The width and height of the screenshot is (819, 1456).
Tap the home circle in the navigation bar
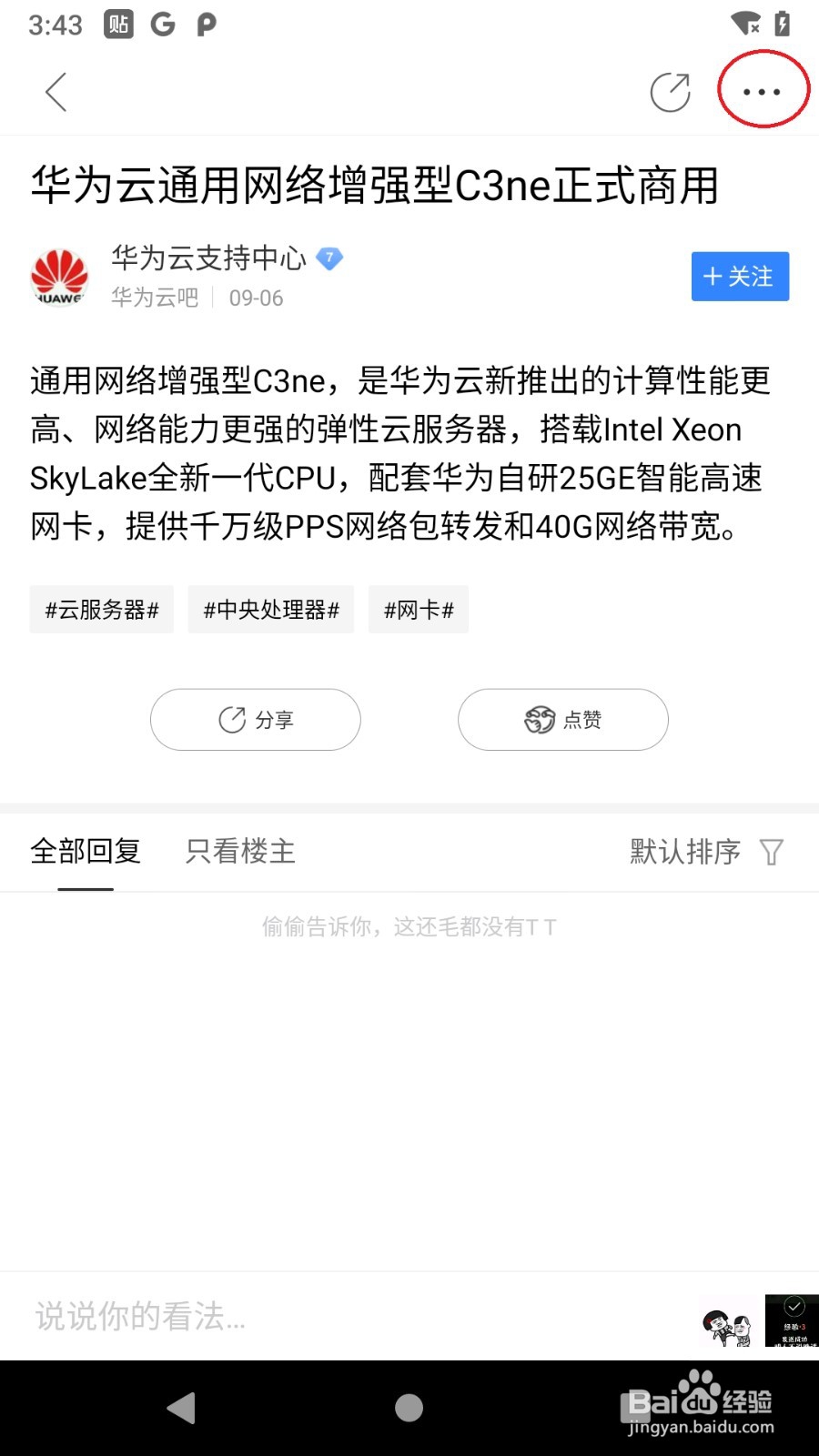[x=409, y=1407]
